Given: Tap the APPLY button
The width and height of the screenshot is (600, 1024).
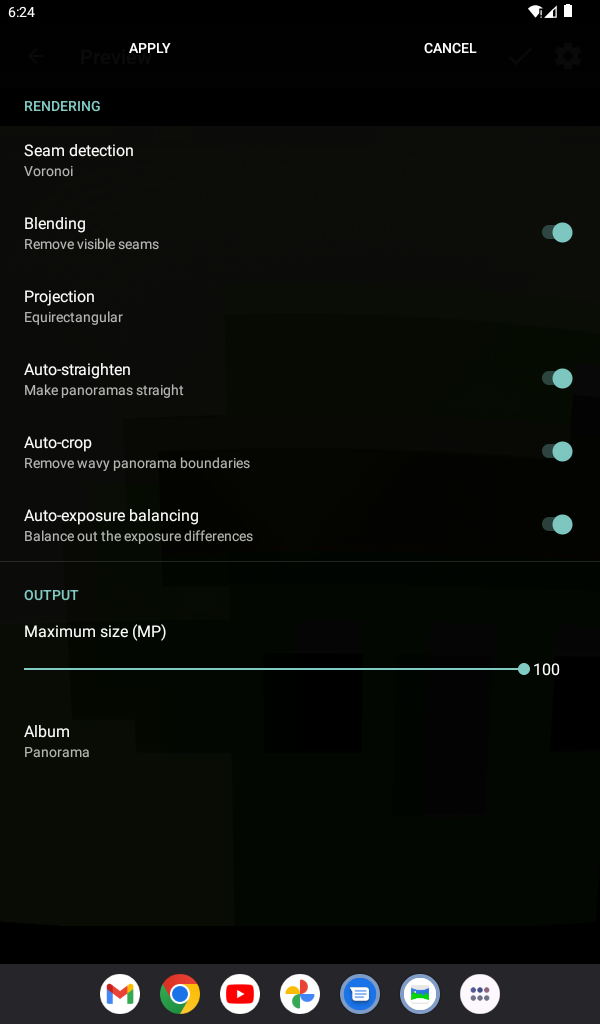Looking at the screenshot, I should pos(150,48).
